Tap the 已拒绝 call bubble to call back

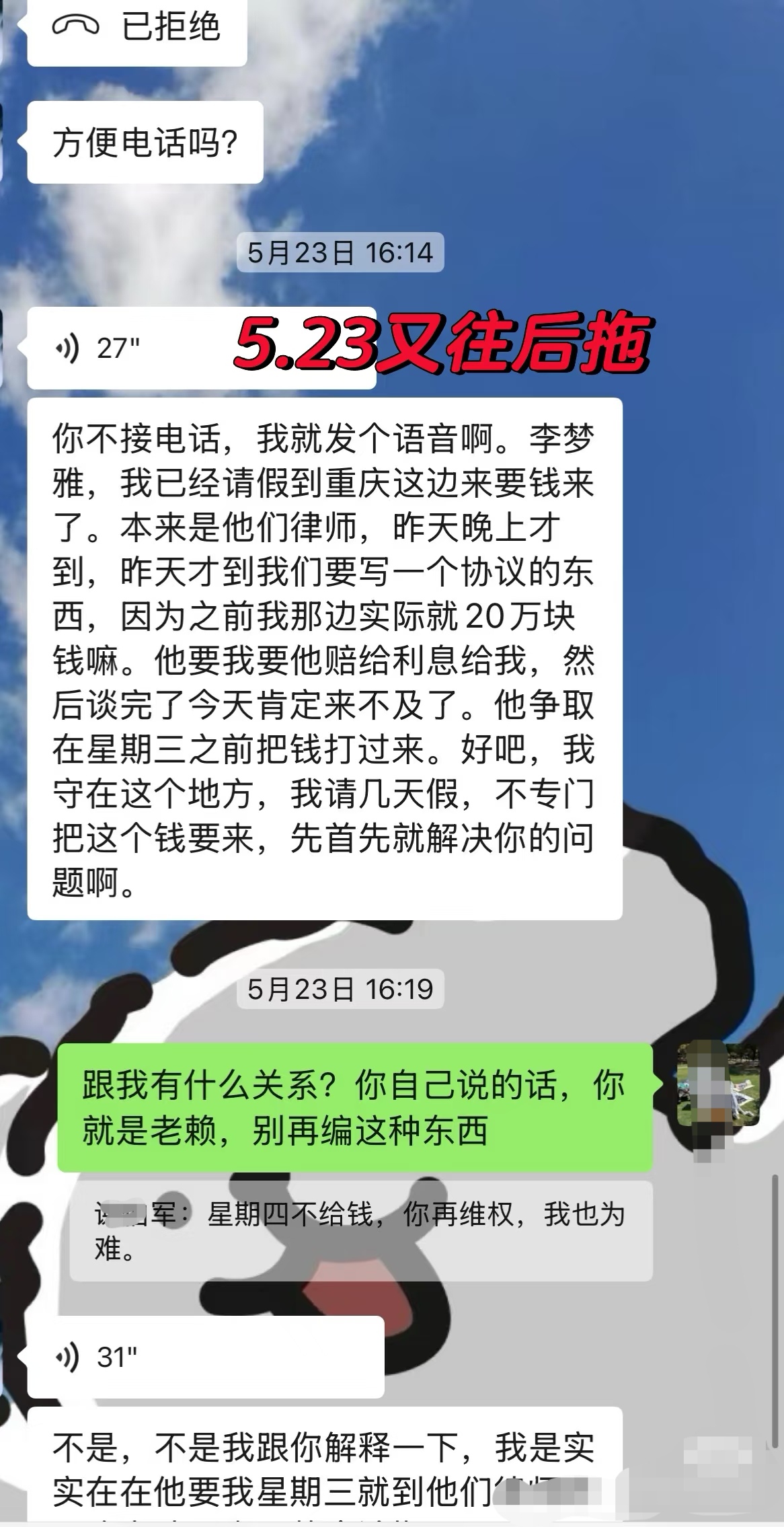[x=137, y=28]
